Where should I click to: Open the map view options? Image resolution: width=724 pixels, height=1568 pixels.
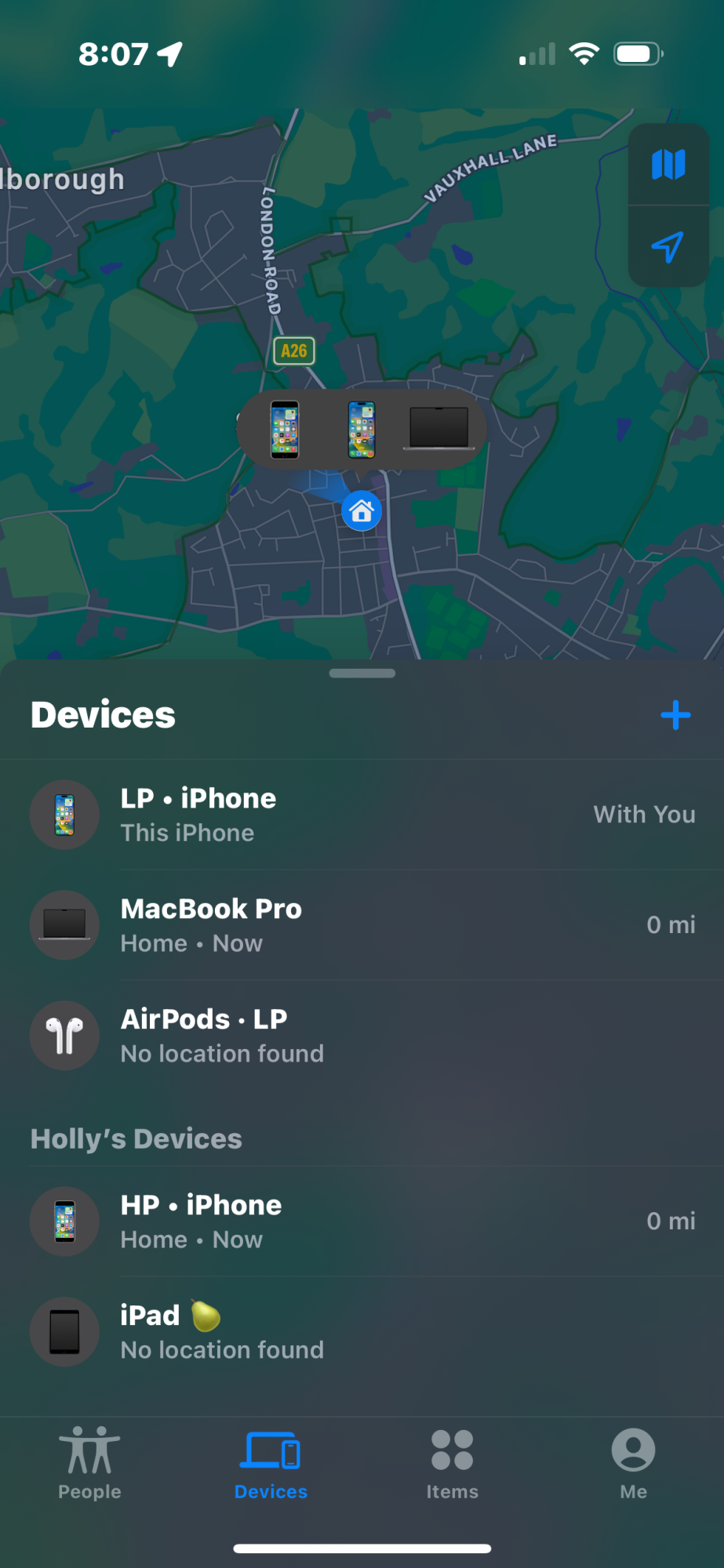668,165
